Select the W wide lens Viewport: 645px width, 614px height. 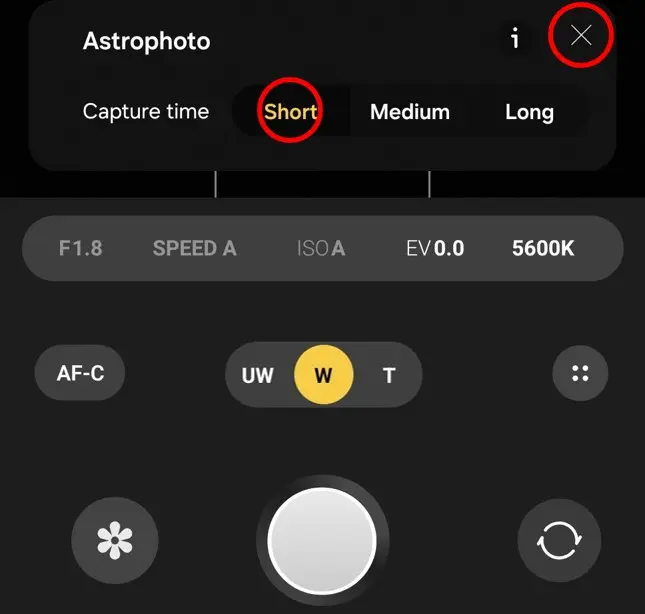point(323,376)
